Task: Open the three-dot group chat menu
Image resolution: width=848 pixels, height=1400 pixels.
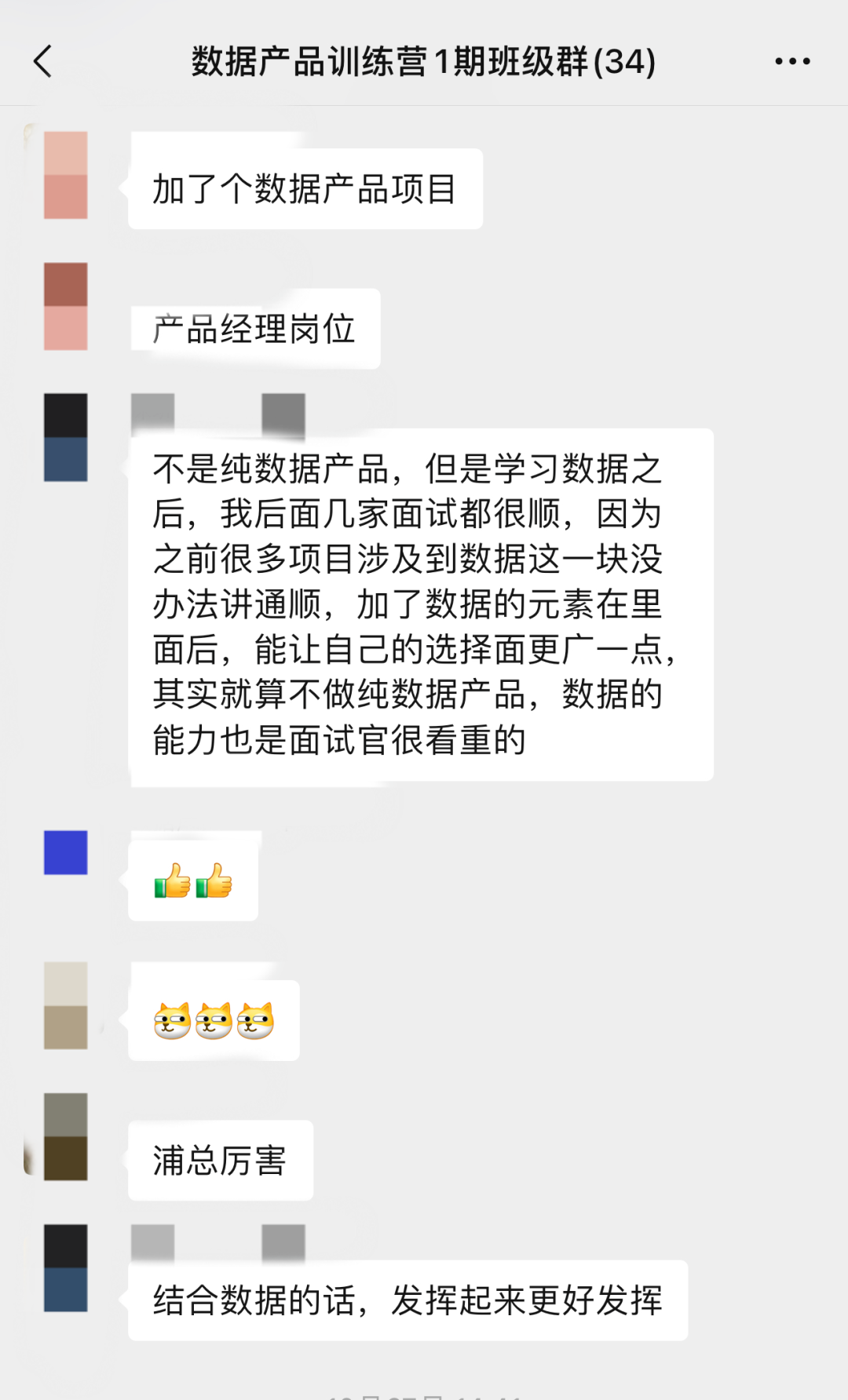Action: pyautogui.click(x=792, y=61)
